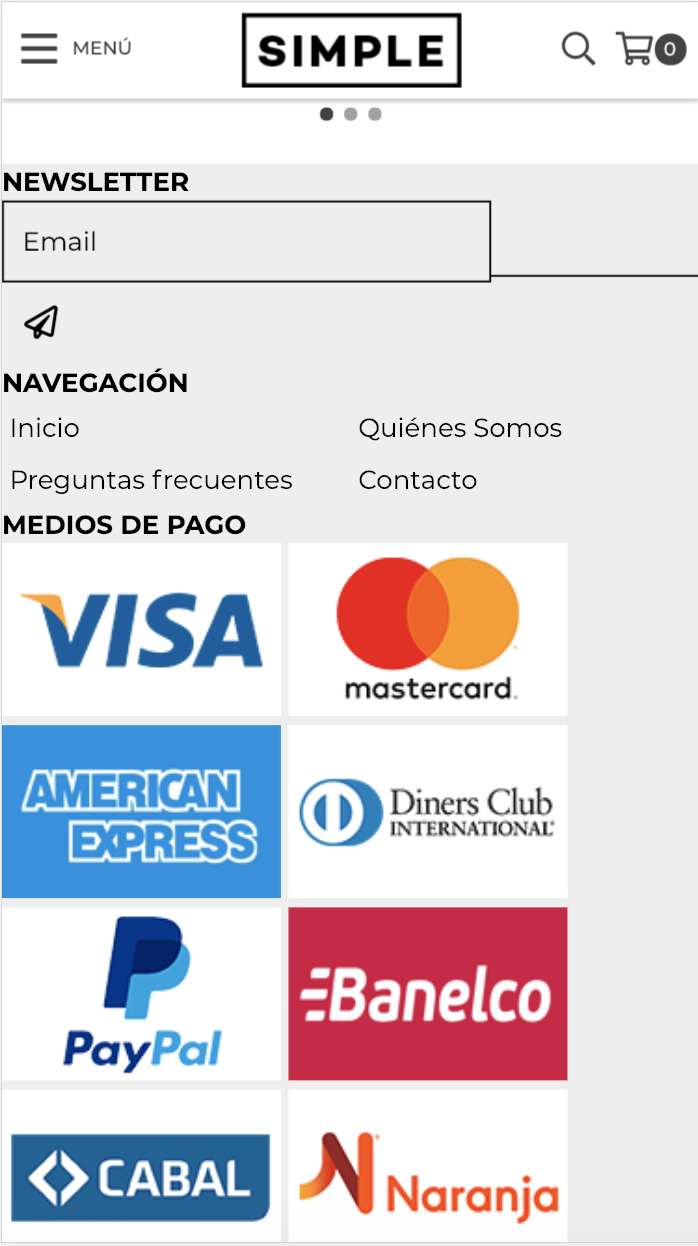Viewport: 698px width, 1246px height.
Task: Open Preguntas frecuentes
Action: click(x=151, y=480)
